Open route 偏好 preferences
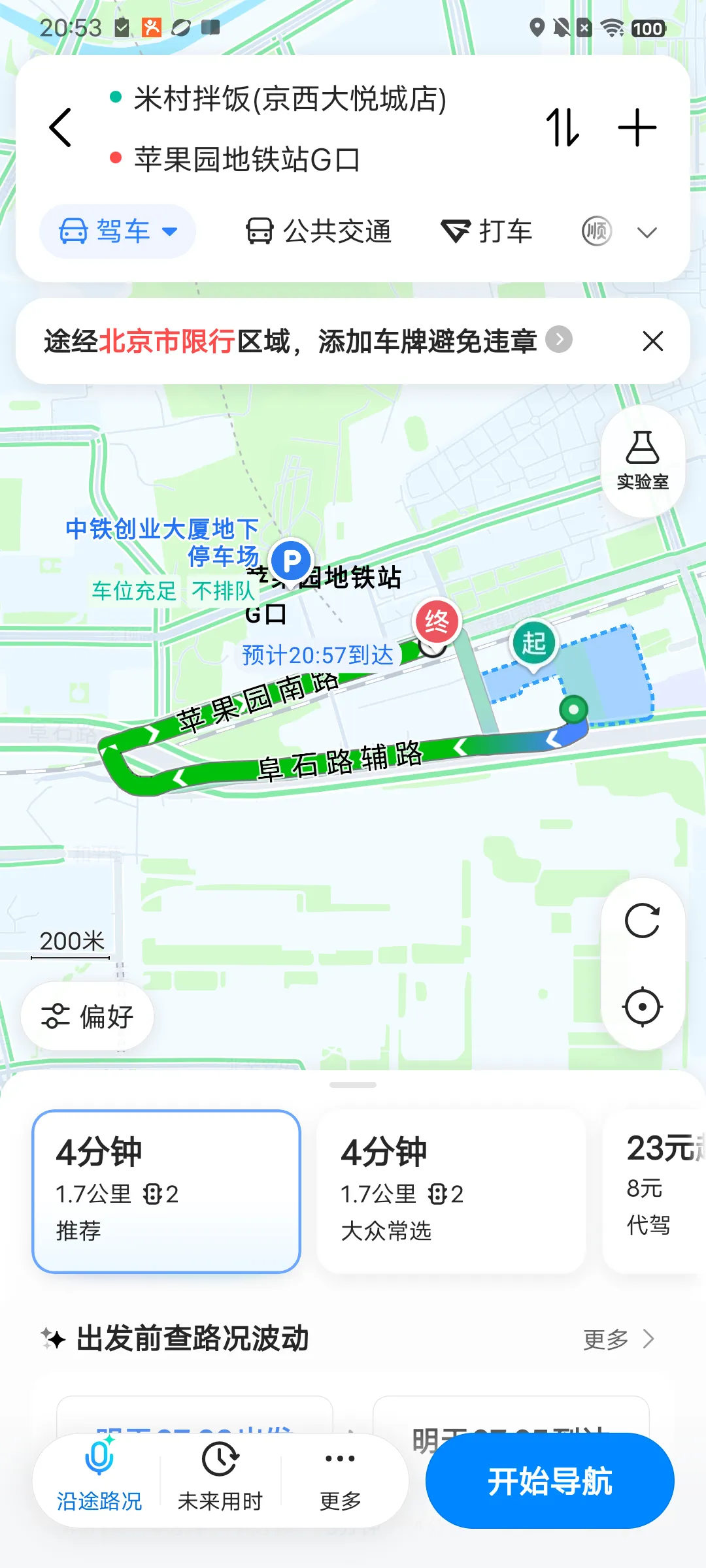Image resolution: width=706 pixels, height=1568 pixels. point(88,1016)
